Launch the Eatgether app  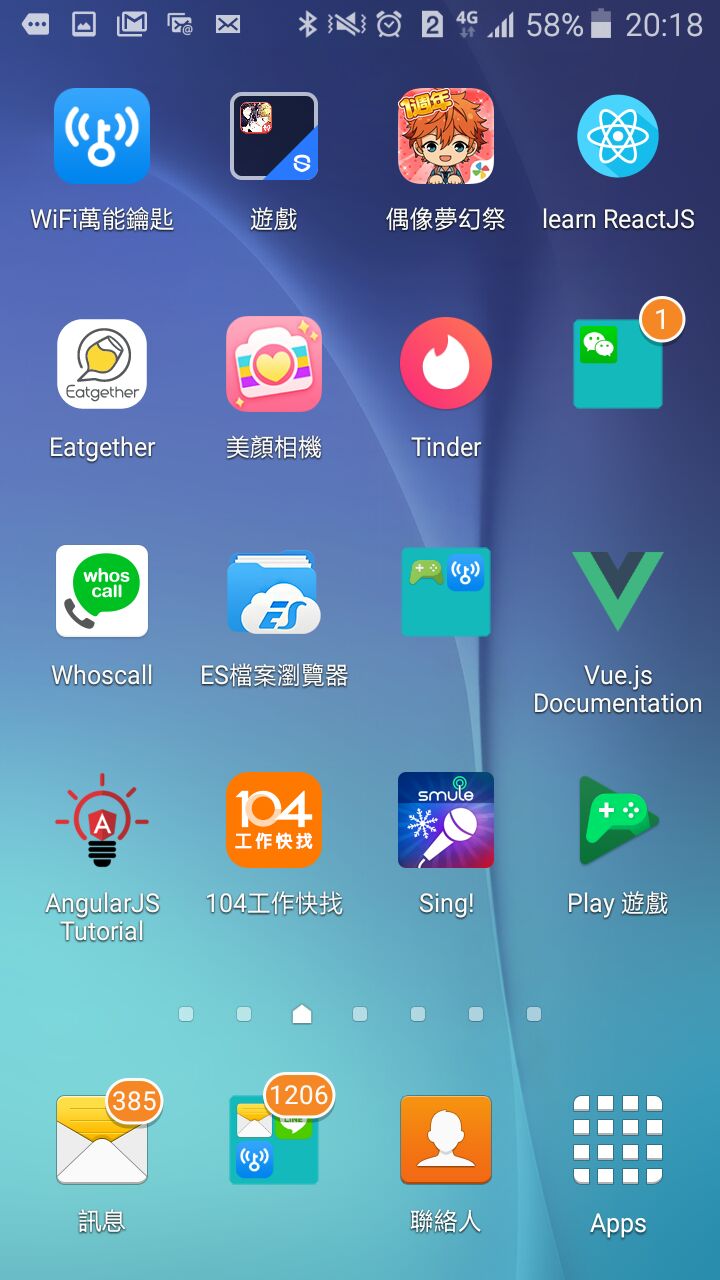[102, 365]
